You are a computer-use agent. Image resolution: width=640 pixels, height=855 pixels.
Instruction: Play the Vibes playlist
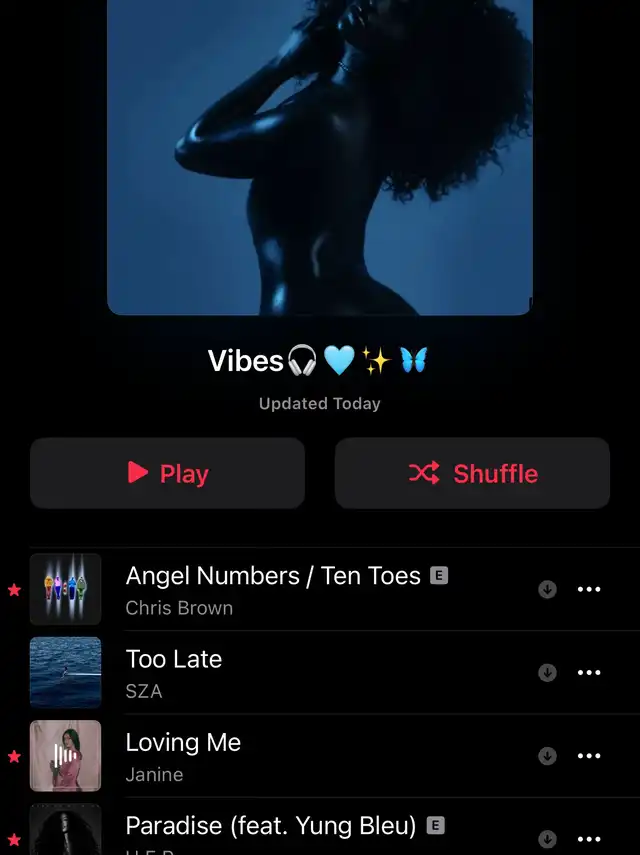(x=167, y=473)
